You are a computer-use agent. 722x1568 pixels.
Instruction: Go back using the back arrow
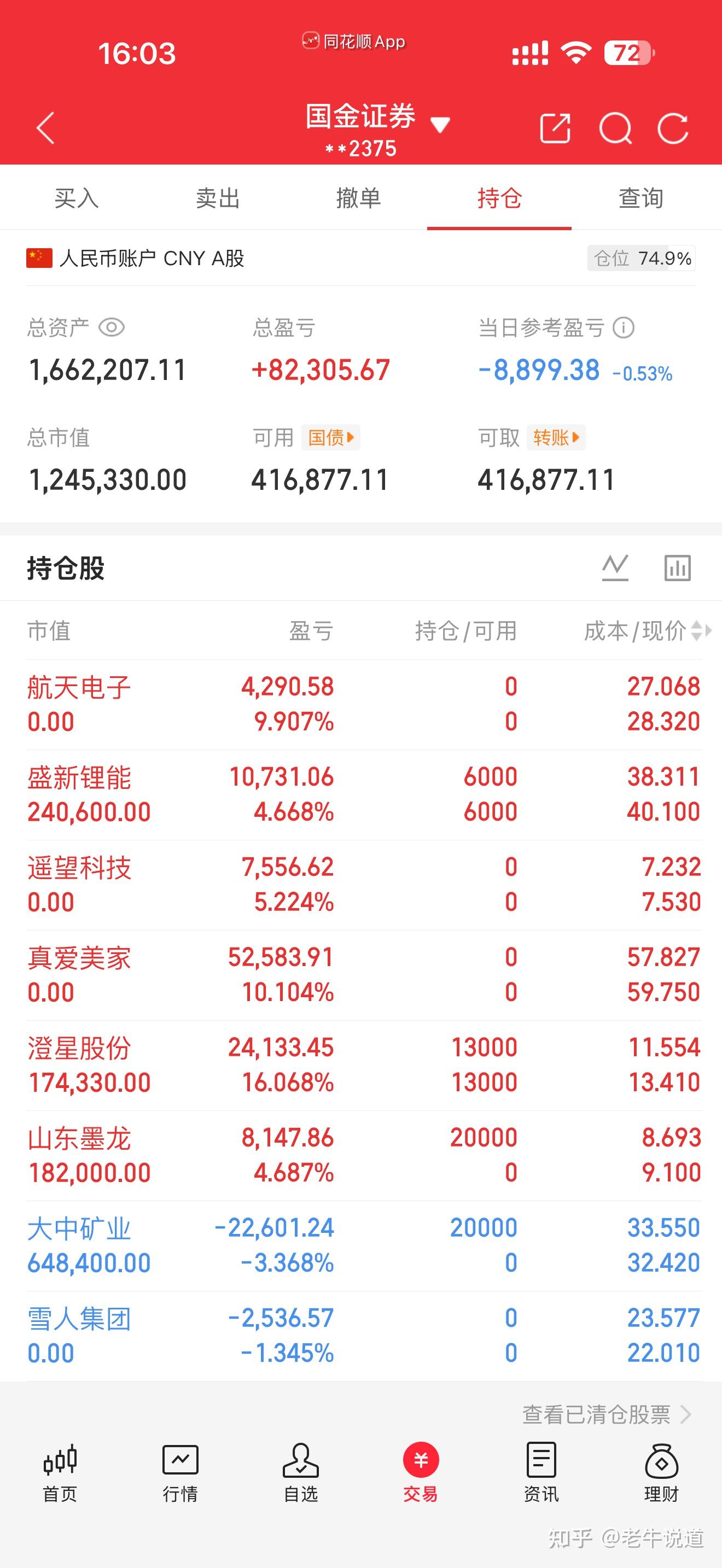pos(44,128)
